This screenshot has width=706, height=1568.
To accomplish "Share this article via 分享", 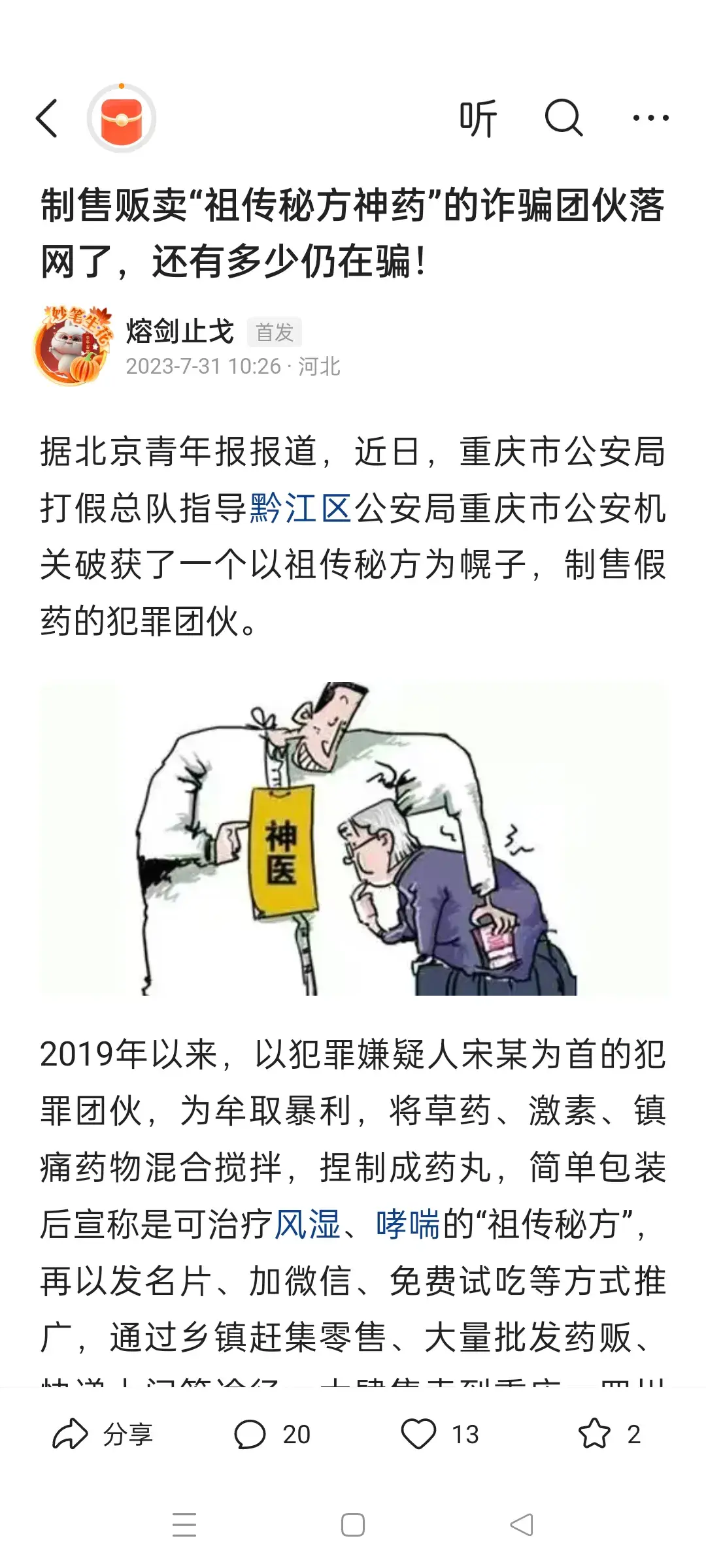I will click(103, 1434).
